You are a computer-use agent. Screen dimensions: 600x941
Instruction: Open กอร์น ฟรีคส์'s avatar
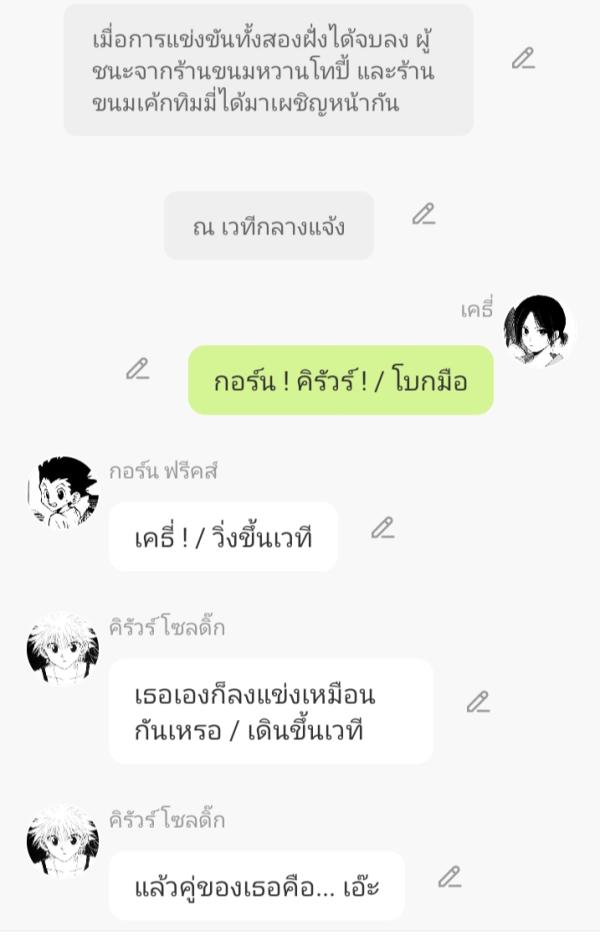[x=62, y=492]
